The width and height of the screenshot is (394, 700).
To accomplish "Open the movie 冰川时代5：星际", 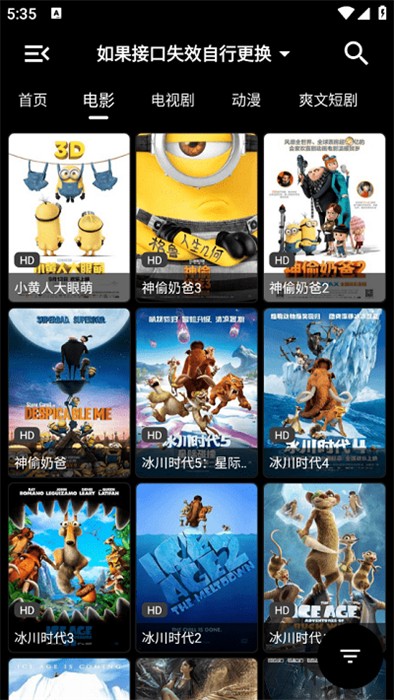I will point(197,393).
